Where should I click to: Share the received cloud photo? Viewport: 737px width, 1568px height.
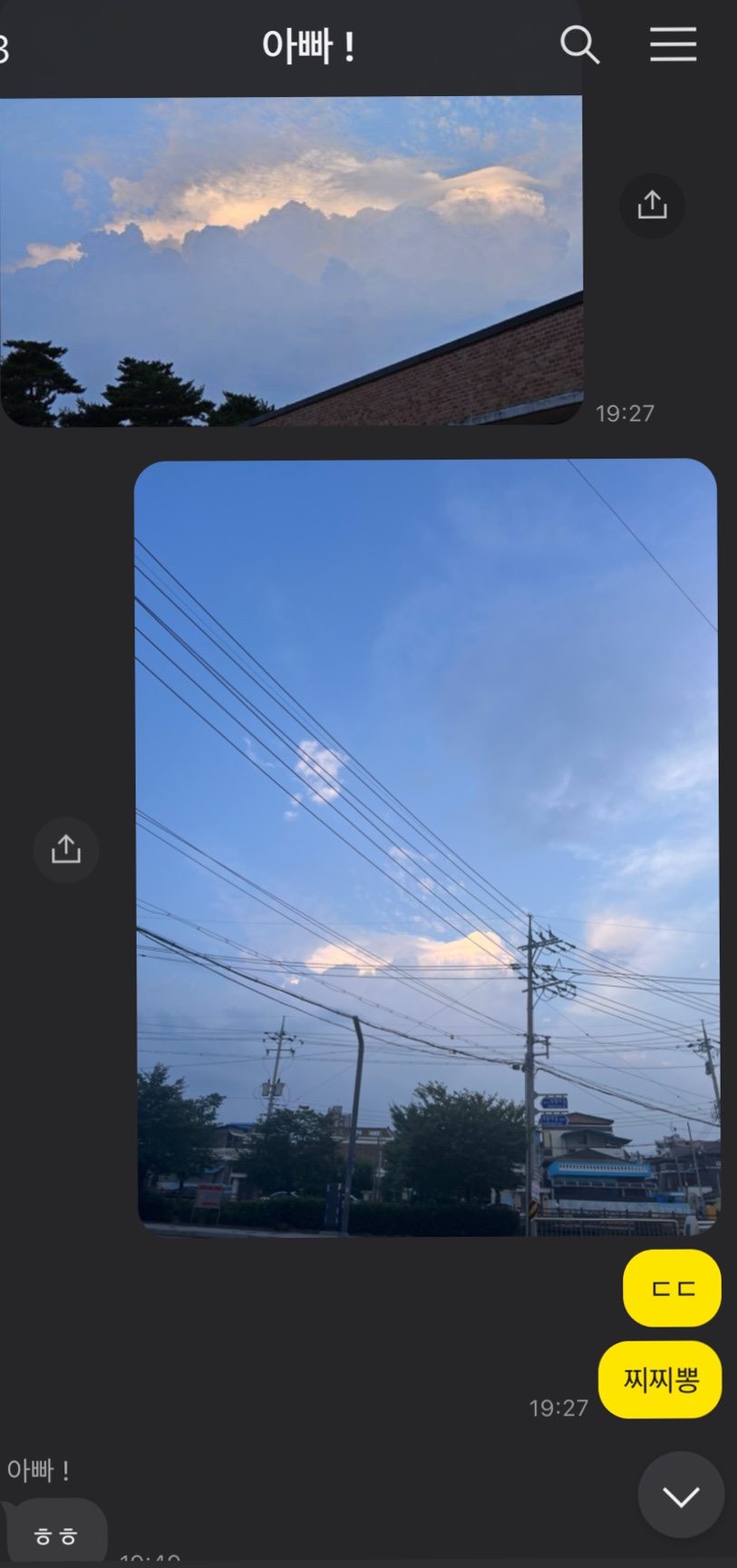pyautogui.click(x=652, y=206)
